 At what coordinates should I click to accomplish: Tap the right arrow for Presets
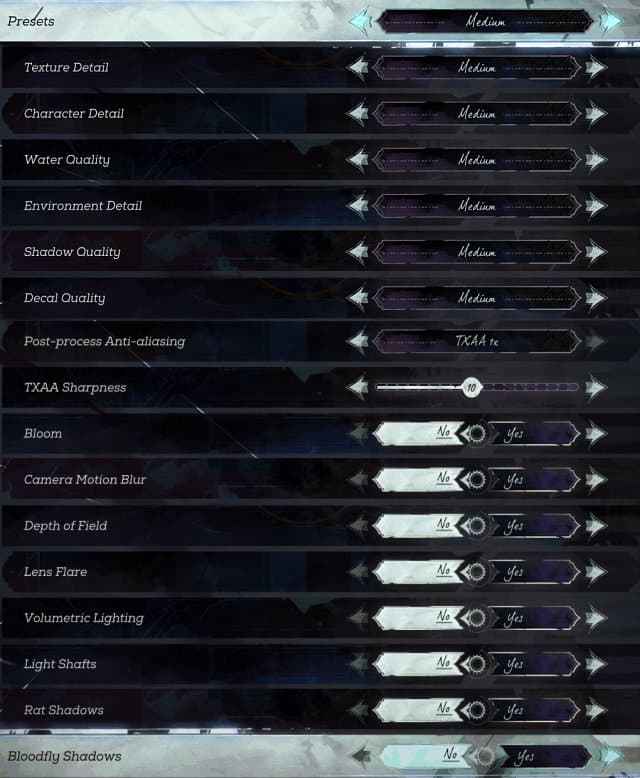tap(609, 21)
